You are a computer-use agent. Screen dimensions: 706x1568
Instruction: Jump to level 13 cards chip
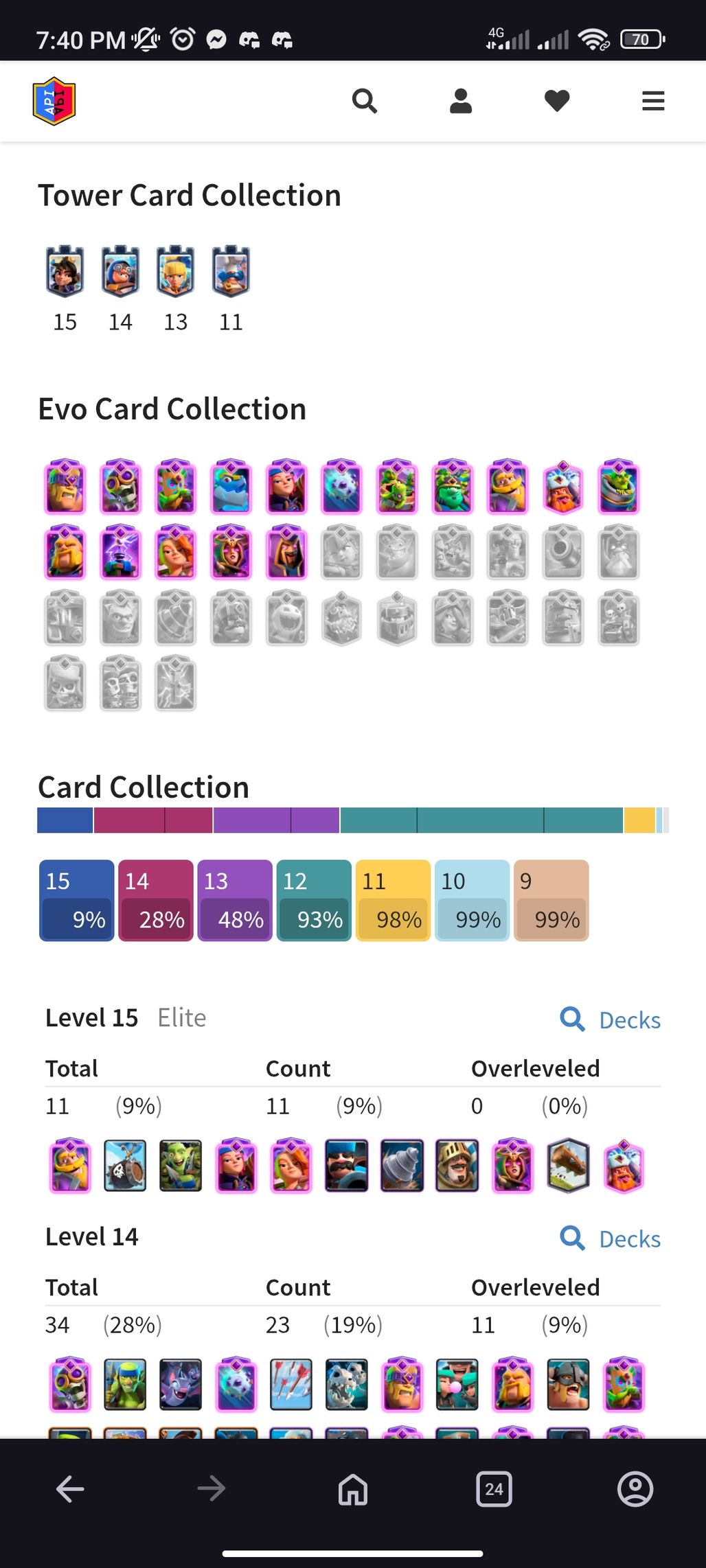tap(234, 900)
